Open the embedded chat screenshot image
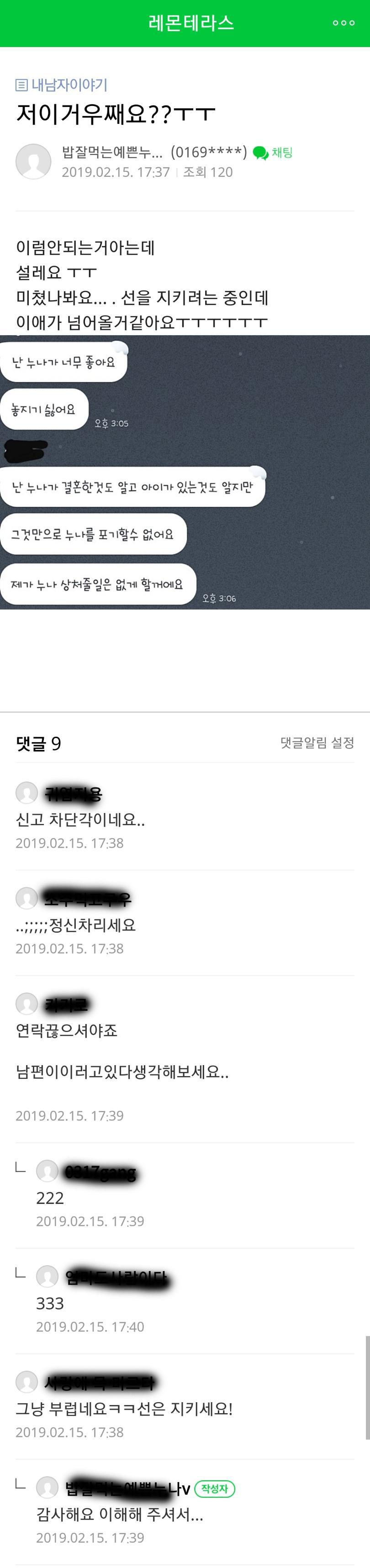The width and height of the screenshot is (370, 1568). tap(185, 472)
